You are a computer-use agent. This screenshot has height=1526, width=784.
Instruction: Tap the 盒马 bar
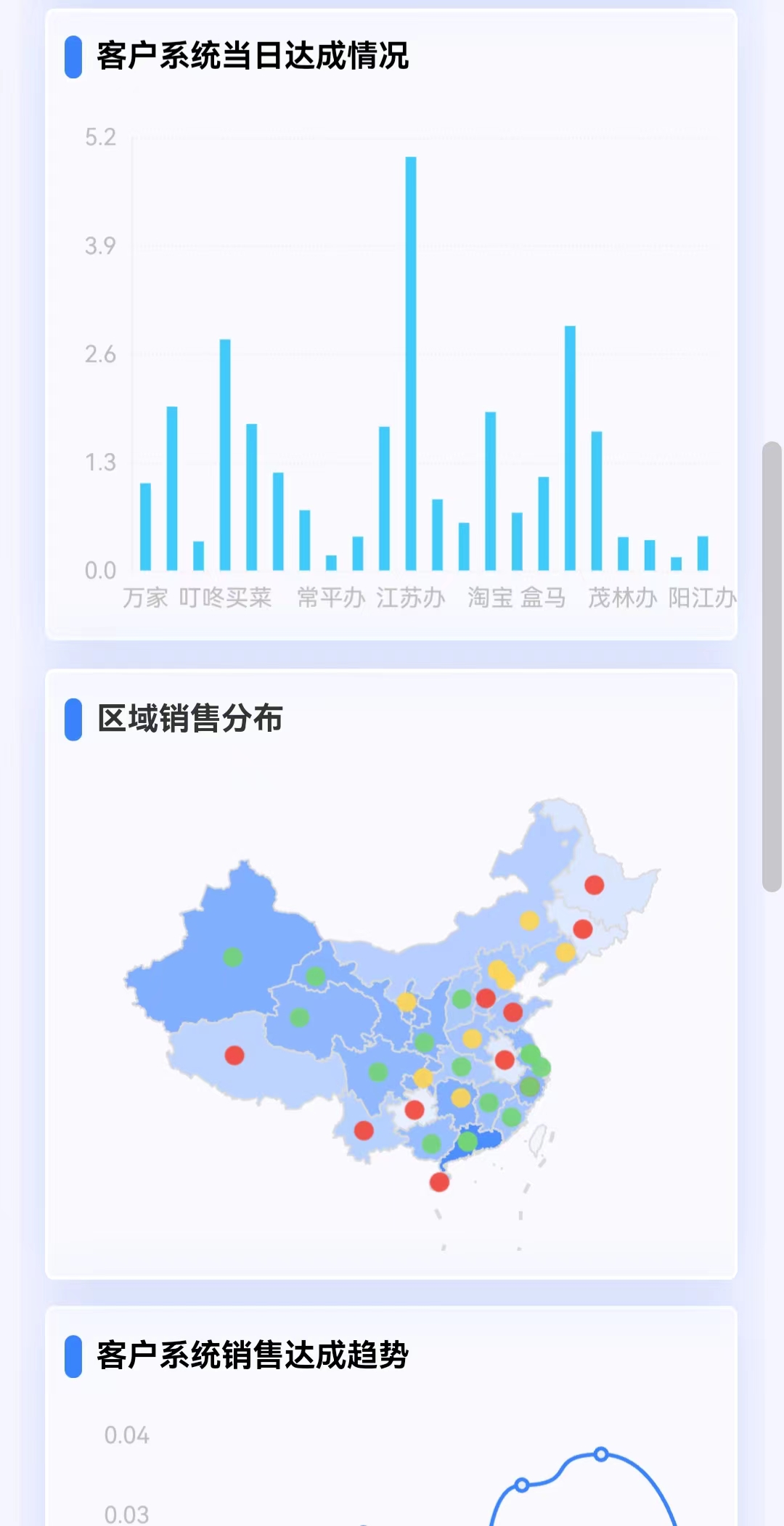click(x=544, y=523)
